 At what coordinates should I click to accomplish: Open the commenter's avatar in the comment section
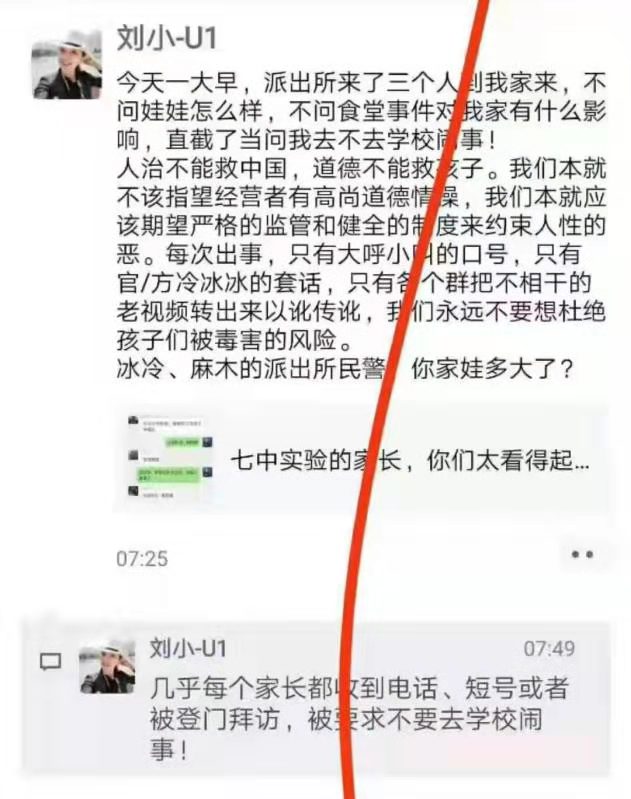107,666
